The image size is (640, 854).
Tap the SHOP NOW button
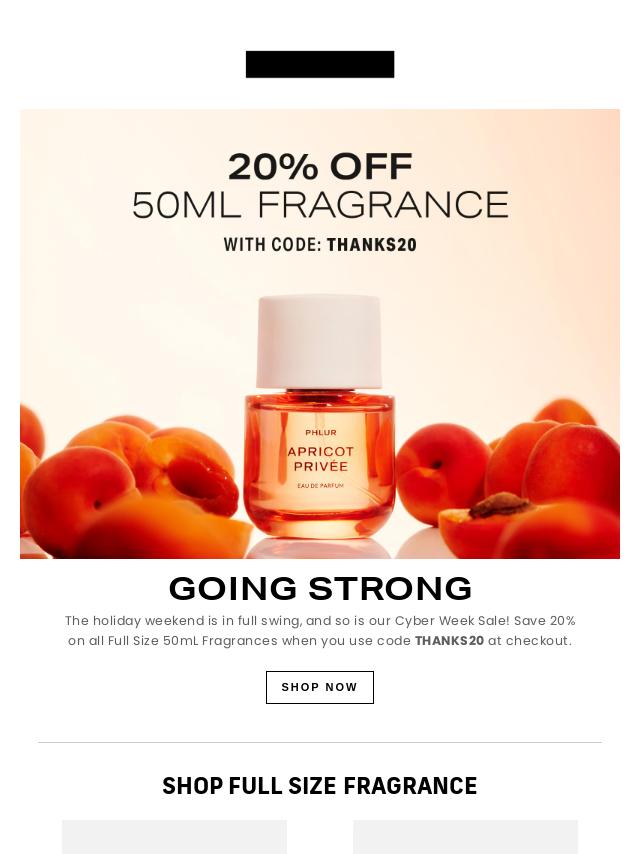pyautogui.click(x=319, y=687)
